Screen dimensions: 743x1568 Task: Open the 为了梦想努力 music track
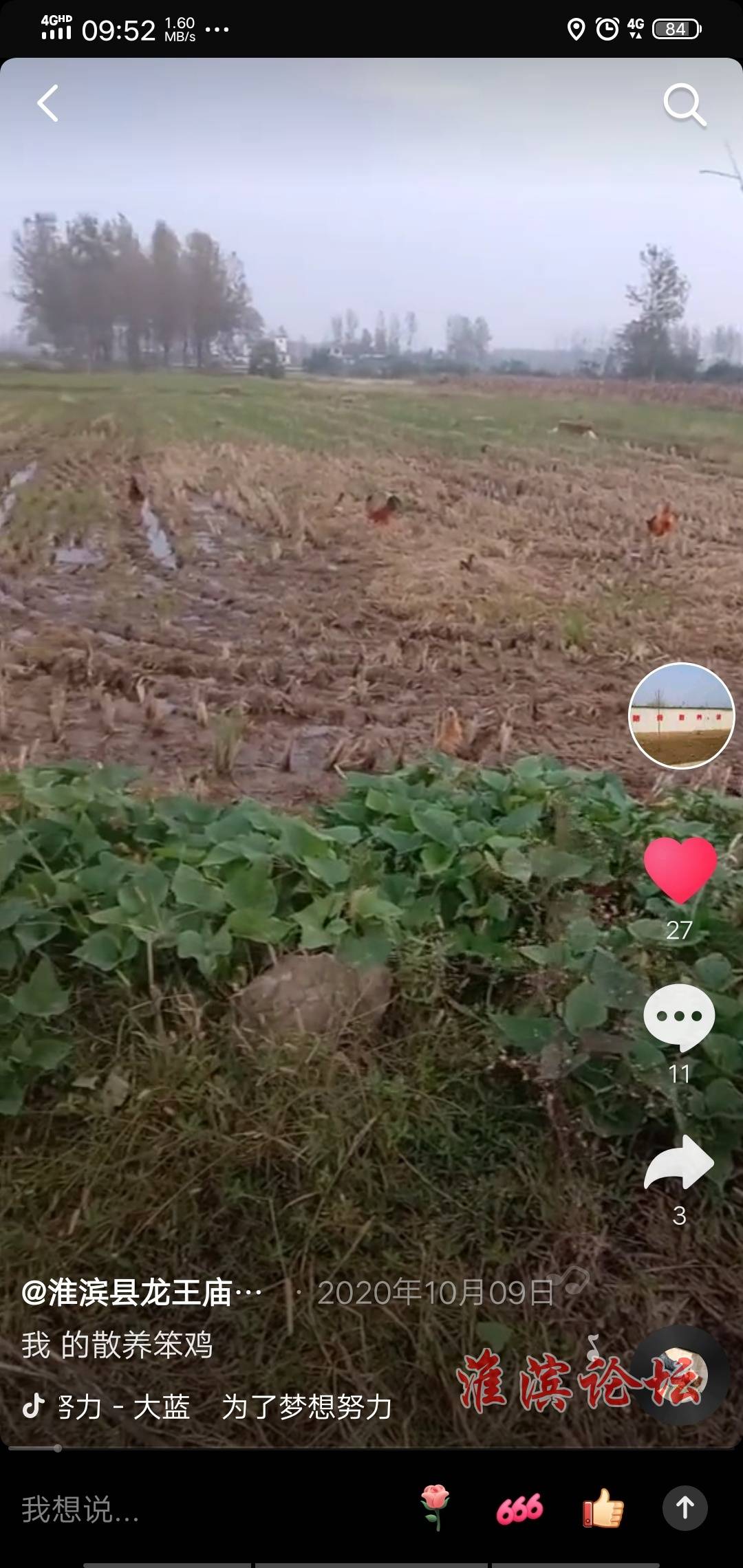(x=307, y=1407)
